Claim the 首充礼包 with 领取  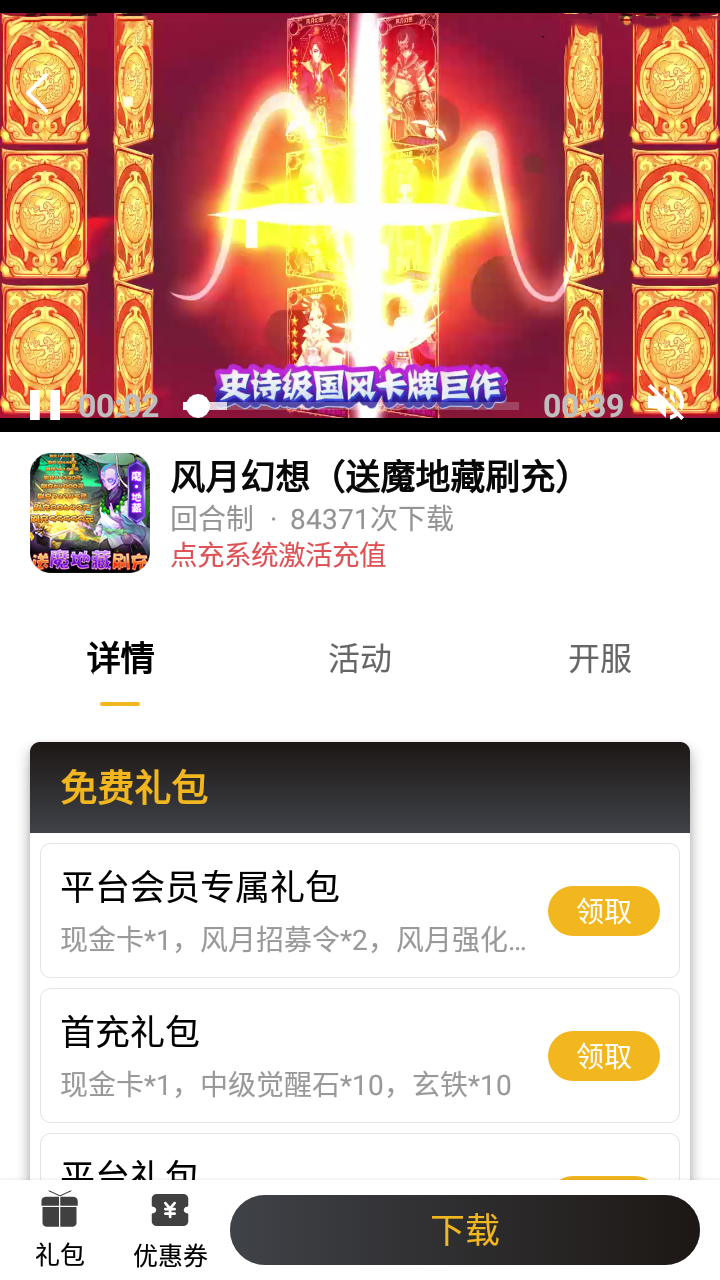point(603,1055)
